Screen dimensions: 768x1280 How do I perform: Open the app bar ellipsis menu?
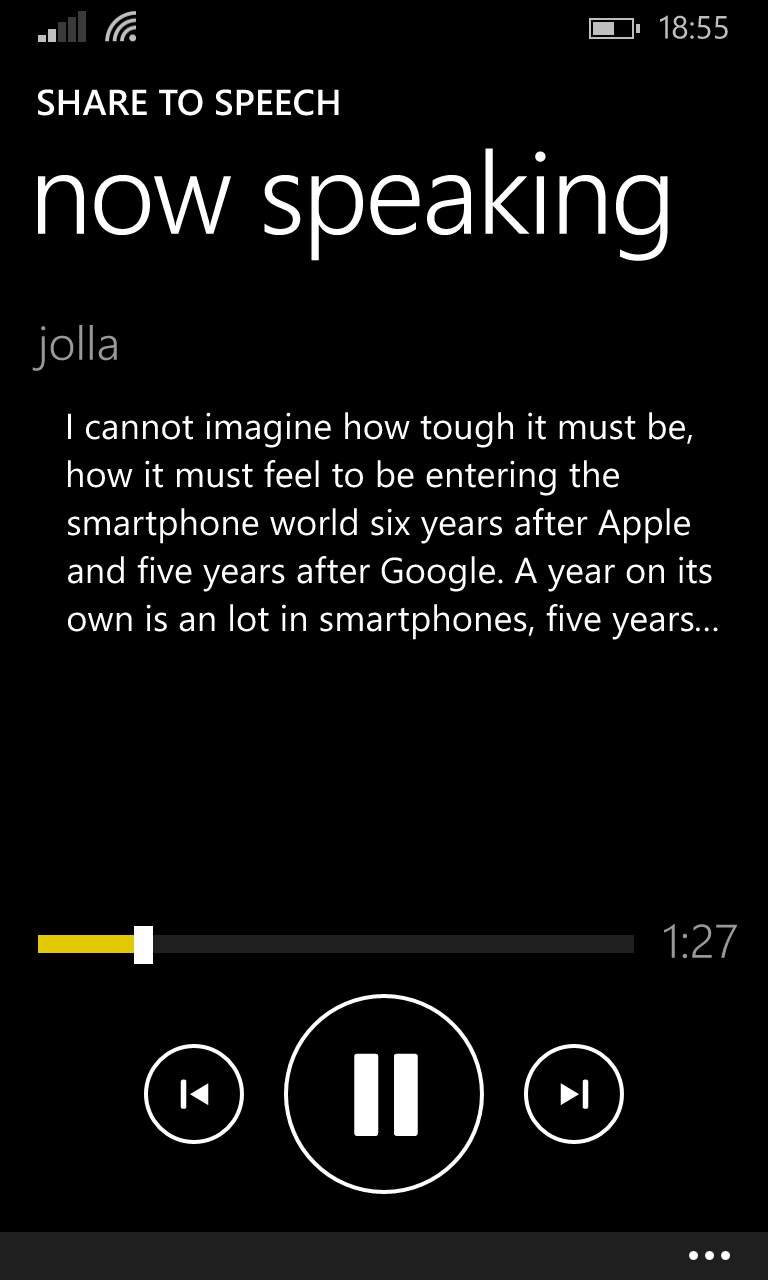[710, 1256]
